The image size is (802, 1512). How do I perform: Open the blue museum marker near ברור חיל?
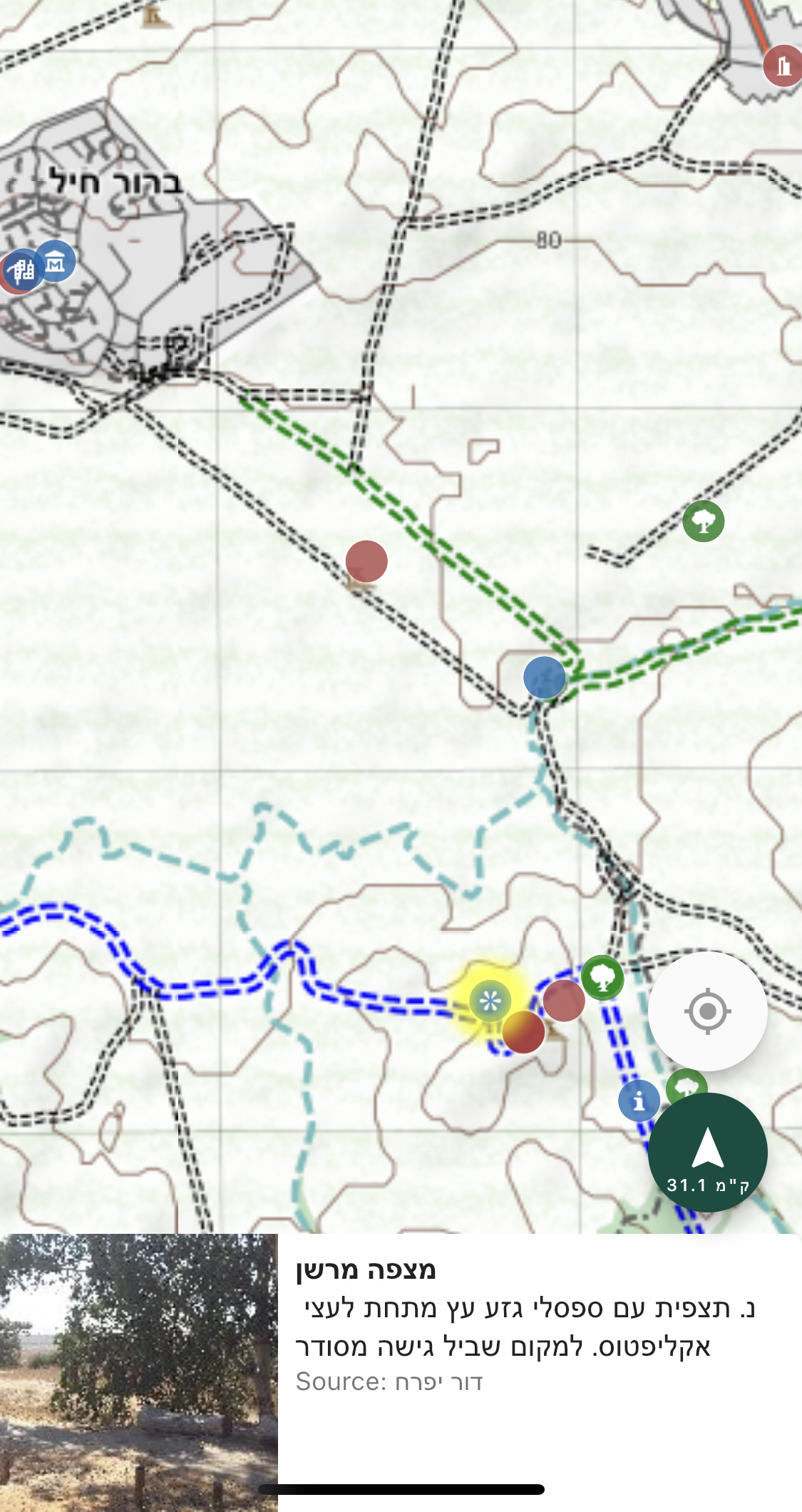tap(55, 262)
